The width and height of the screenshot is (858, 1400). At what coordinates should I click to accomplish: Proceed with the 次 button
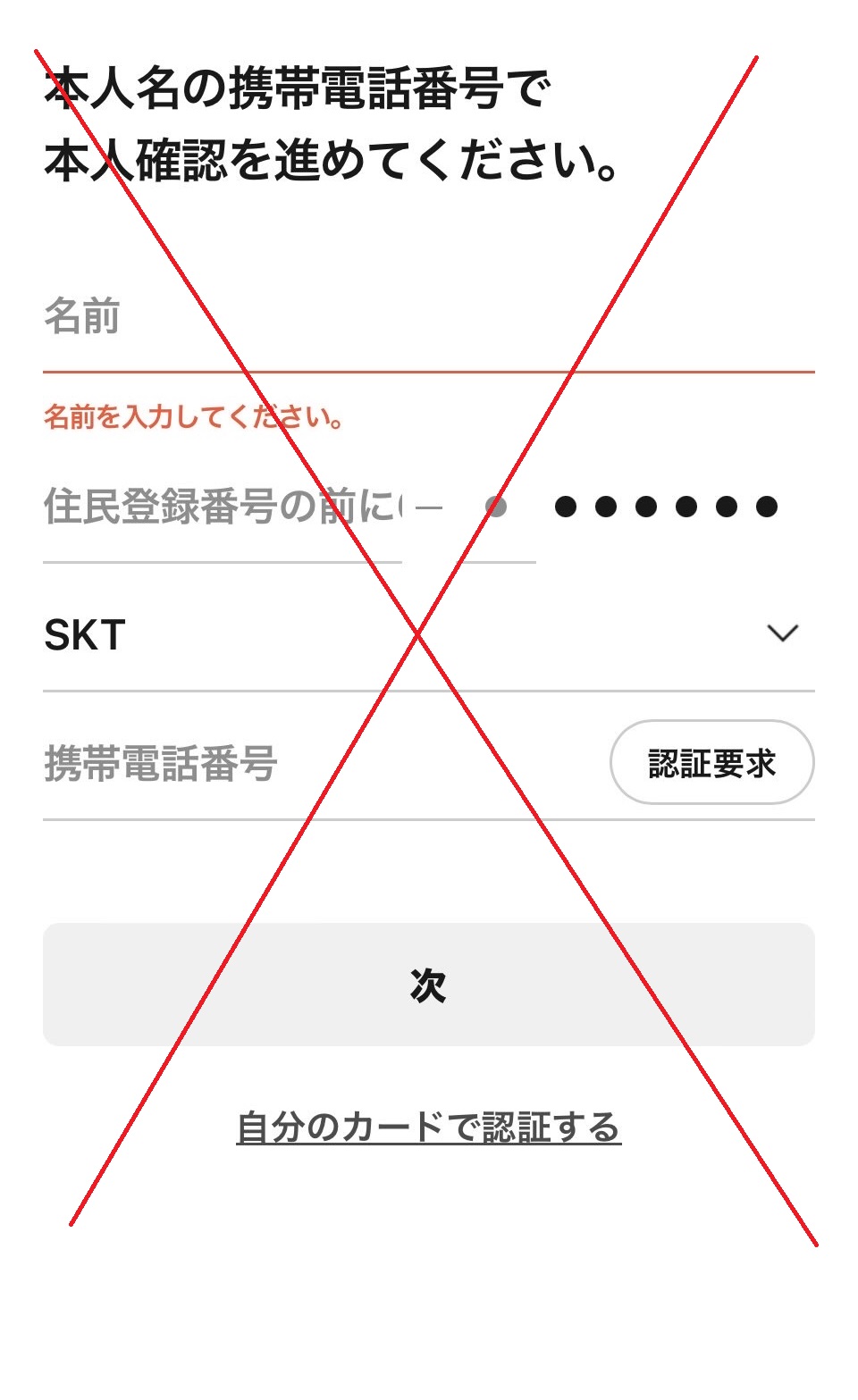428,985
